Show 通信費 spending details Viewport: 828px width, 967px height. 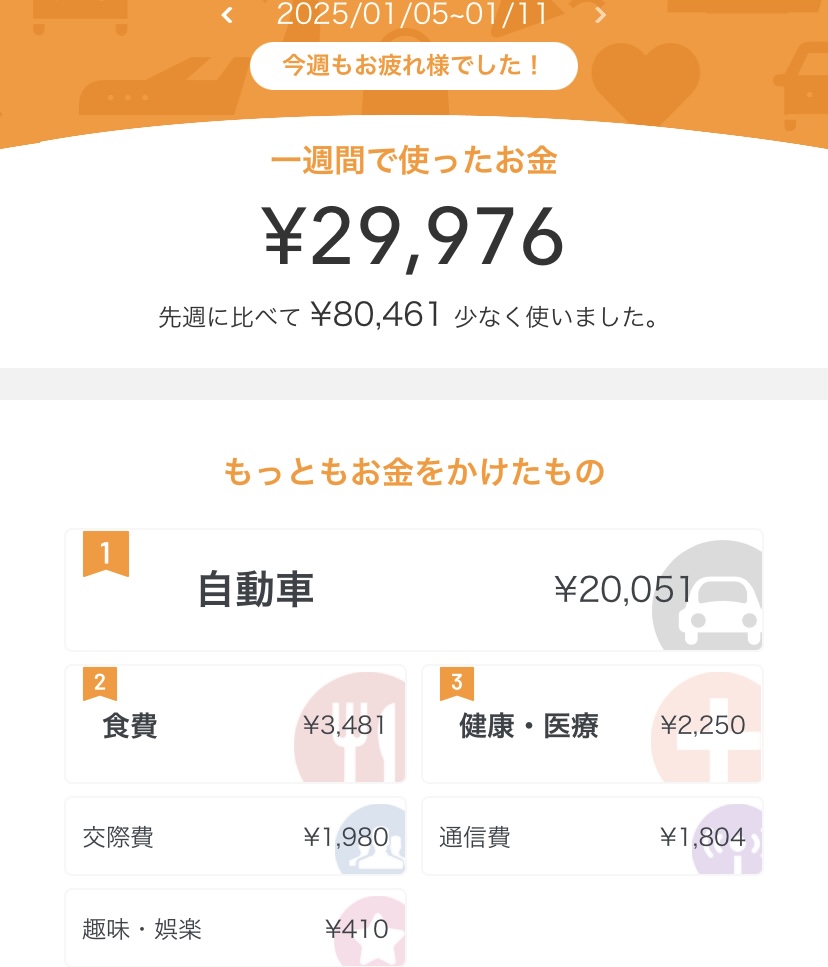pyautogui.click(x=592, y=837)
